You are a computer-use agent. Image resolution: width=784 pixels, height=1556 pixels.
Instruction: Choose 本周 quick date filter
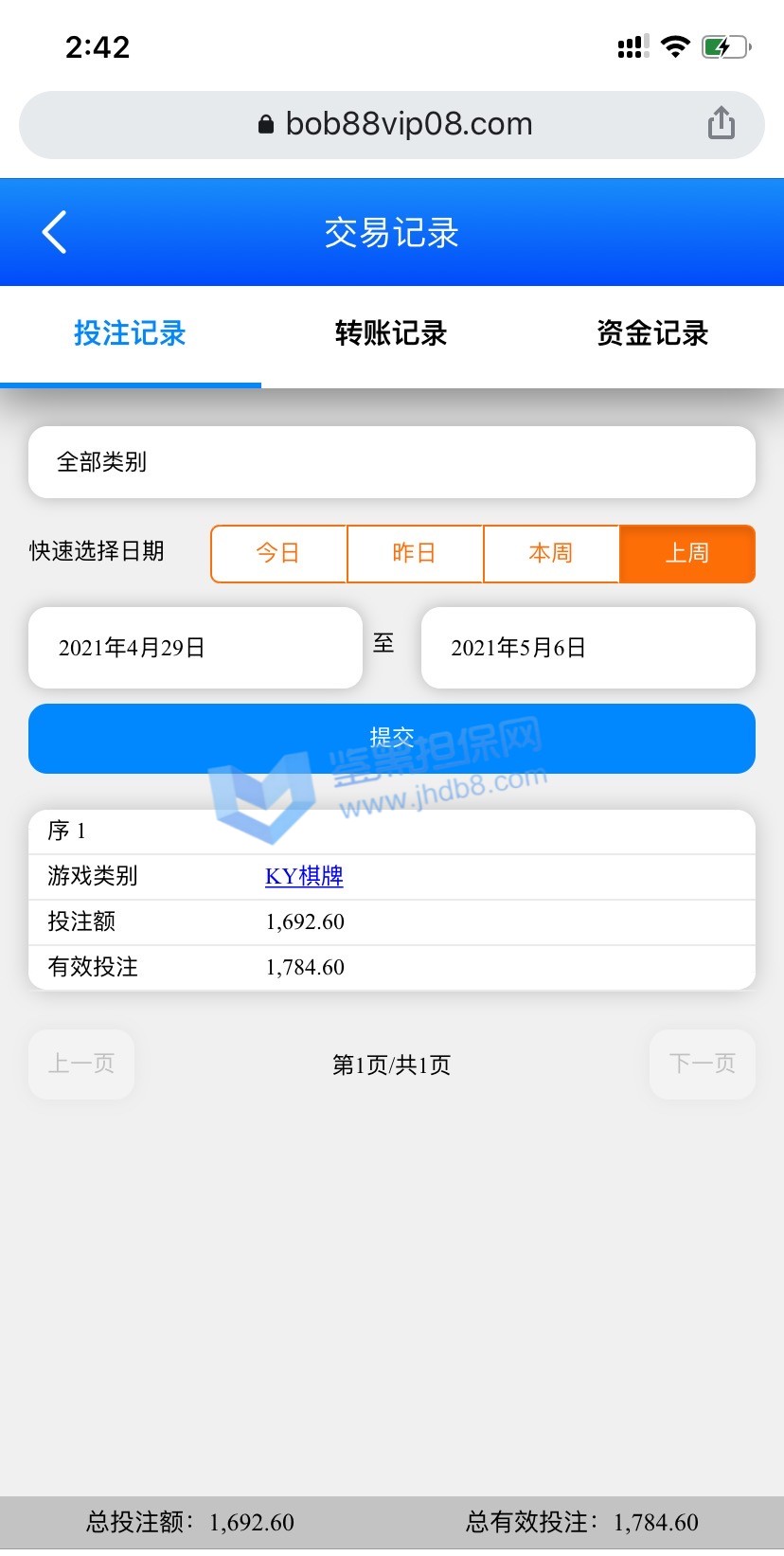(x=551, y=553)
